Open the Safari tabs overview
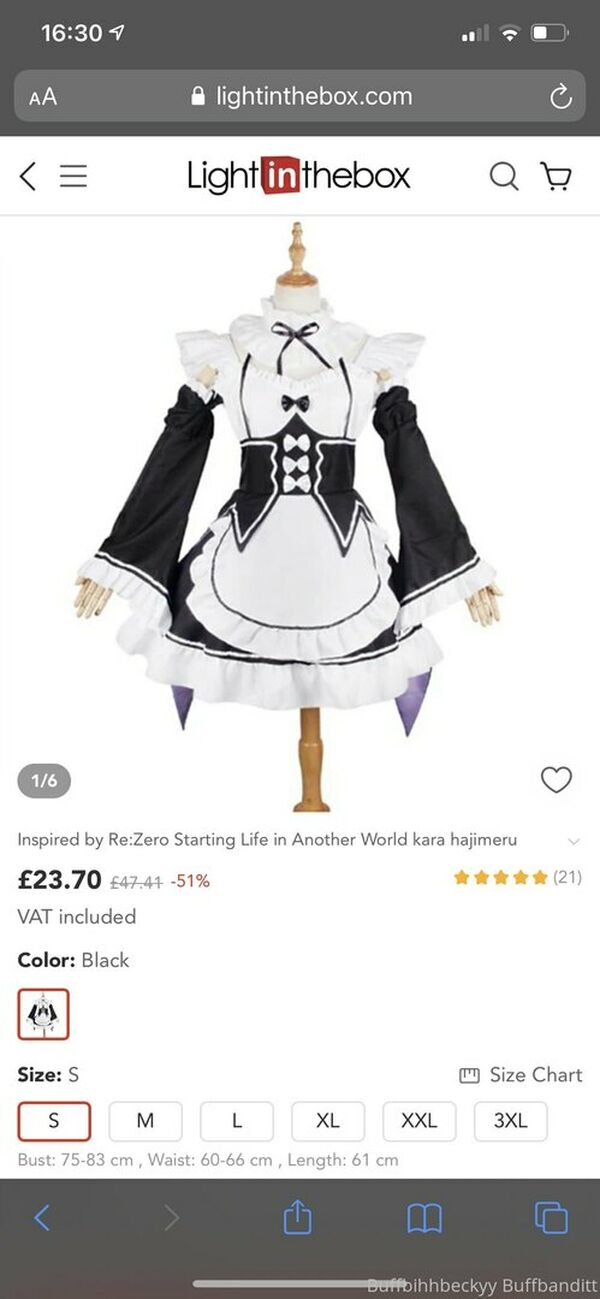600x1299 pixels. 551,1217
